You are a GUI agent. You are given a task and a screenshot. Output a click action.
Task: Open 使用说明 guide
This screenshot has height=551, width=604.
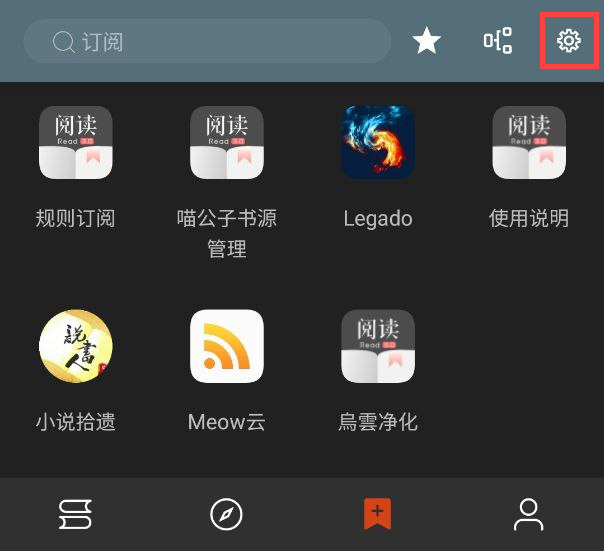pyautogui.click(x=528, y=143)
